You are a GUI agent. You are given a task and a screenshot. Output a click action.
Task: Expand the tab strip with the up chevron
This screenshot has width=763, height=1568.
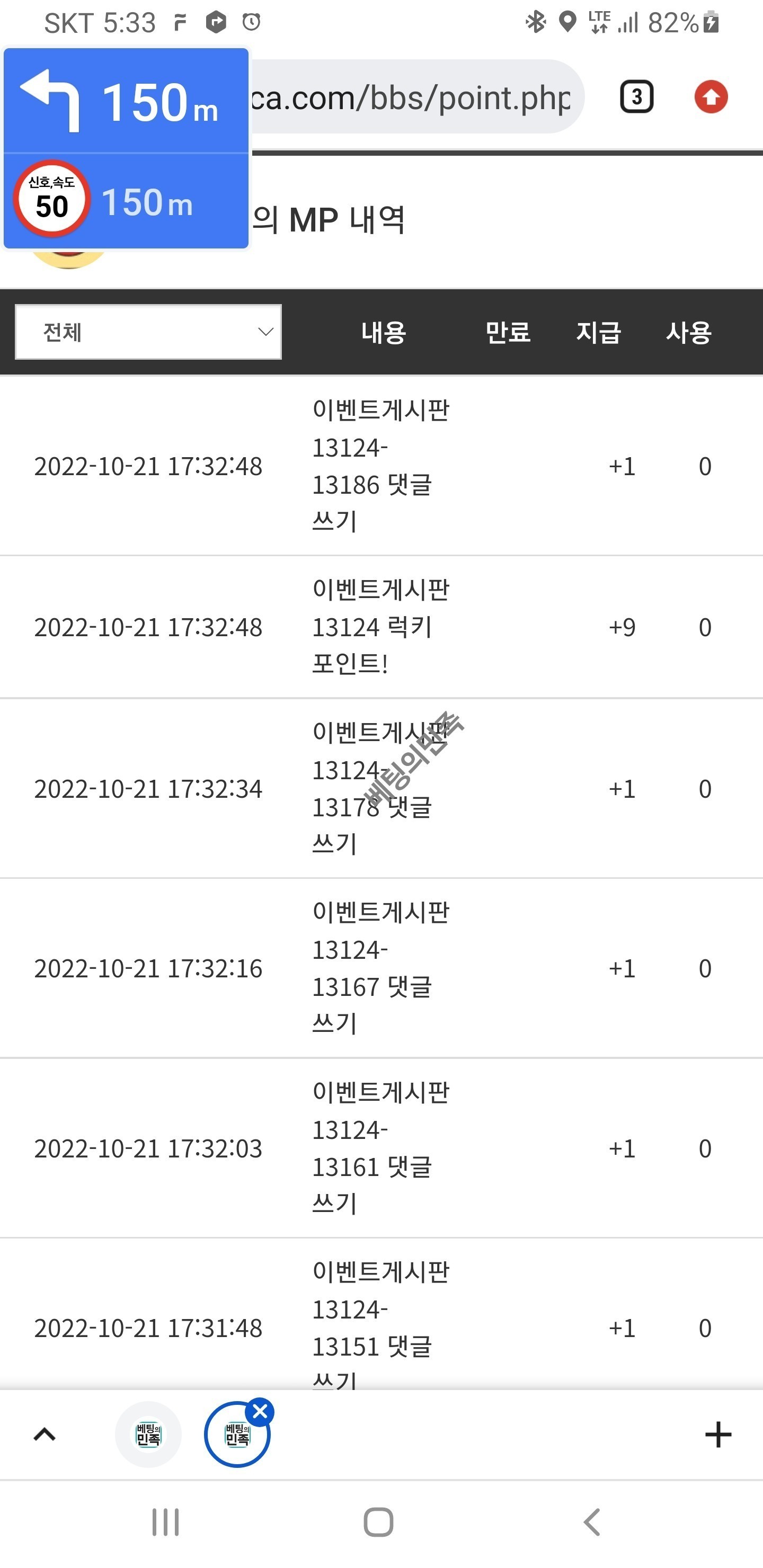tap(45, 1435)
